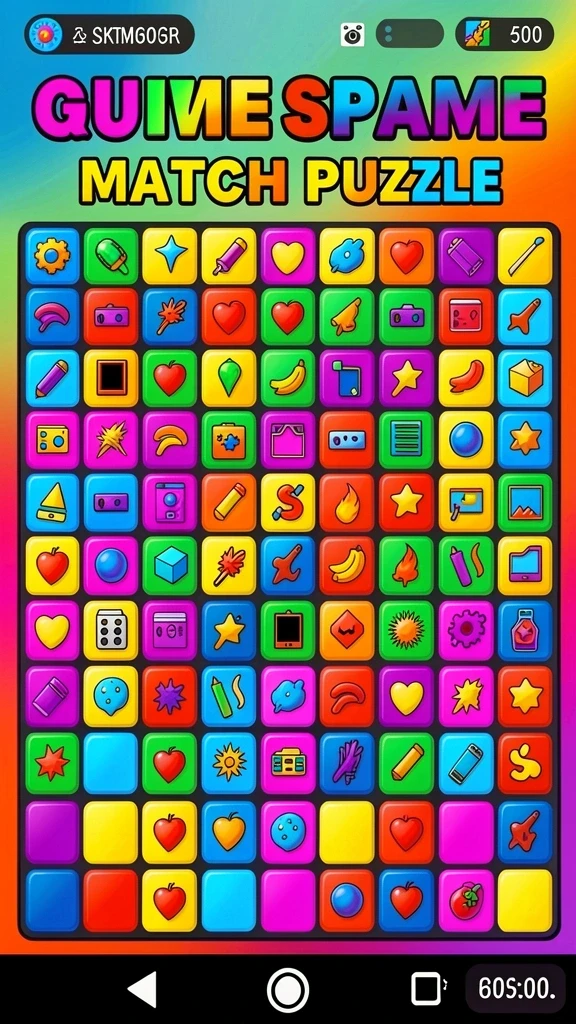576x1024 pixels.
Task: Go to the home screen
Action: tap(288, 989)
